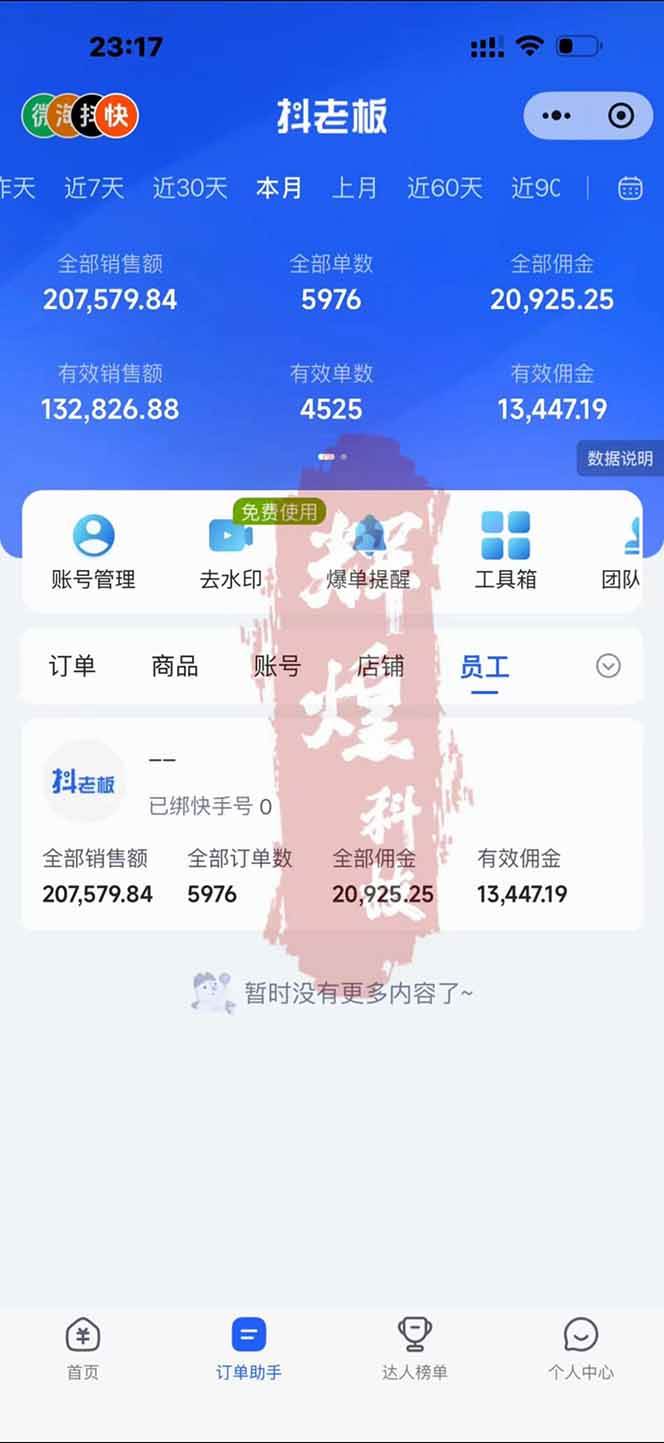Go to the 首页 home tab

coord(83,1347)
